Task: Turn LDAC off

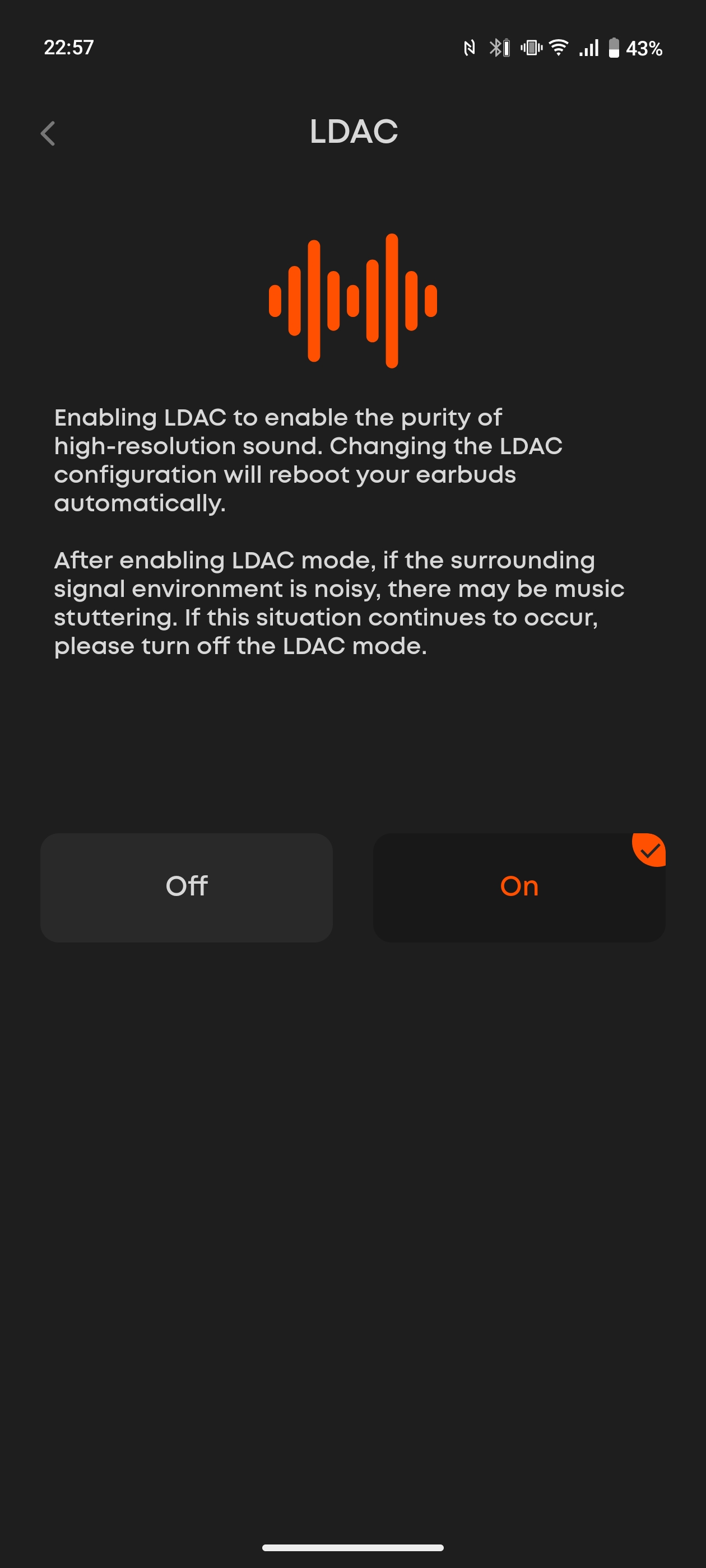Action: click(187, 888)
